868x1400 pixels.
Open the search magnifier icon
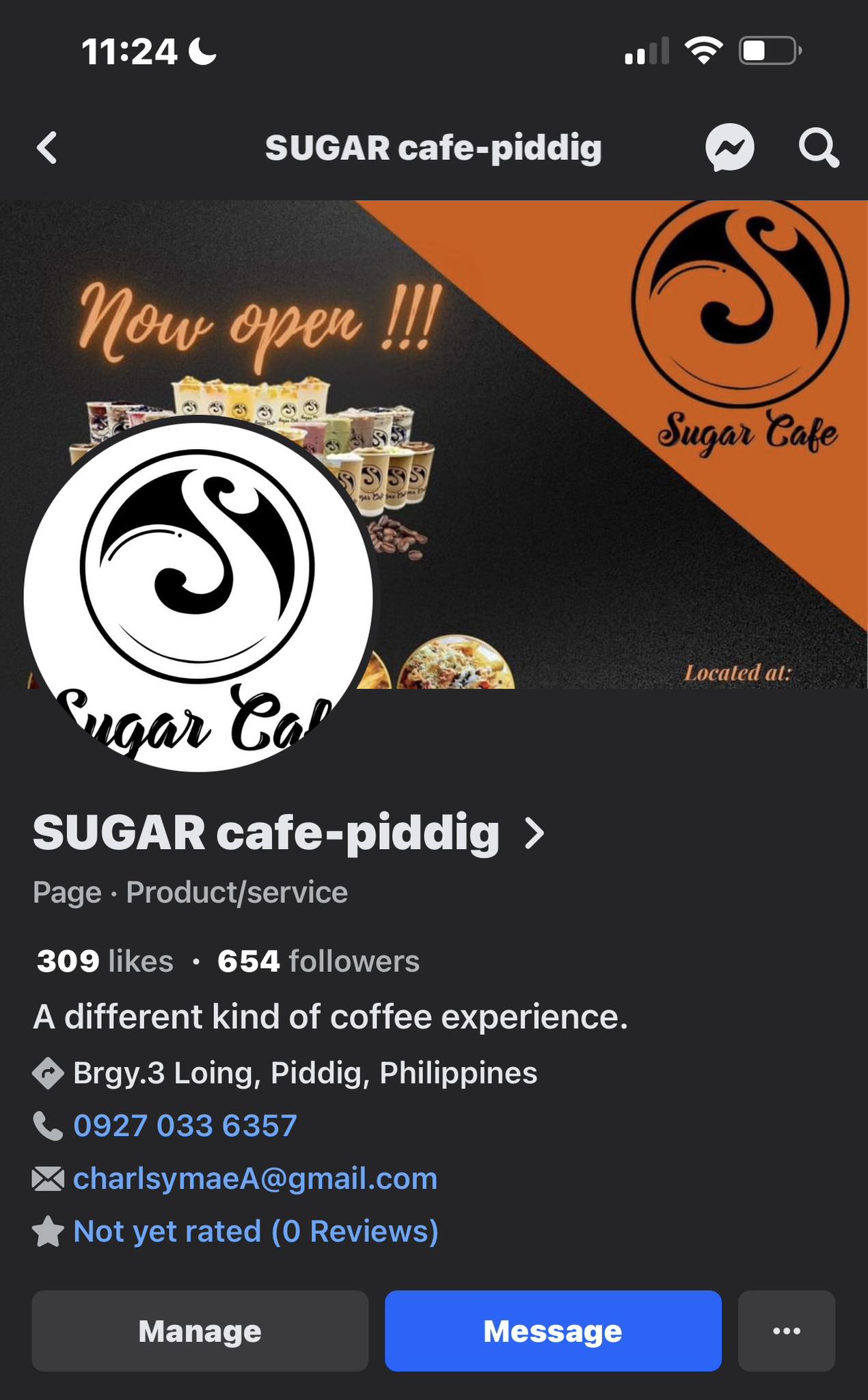point(818,148)
